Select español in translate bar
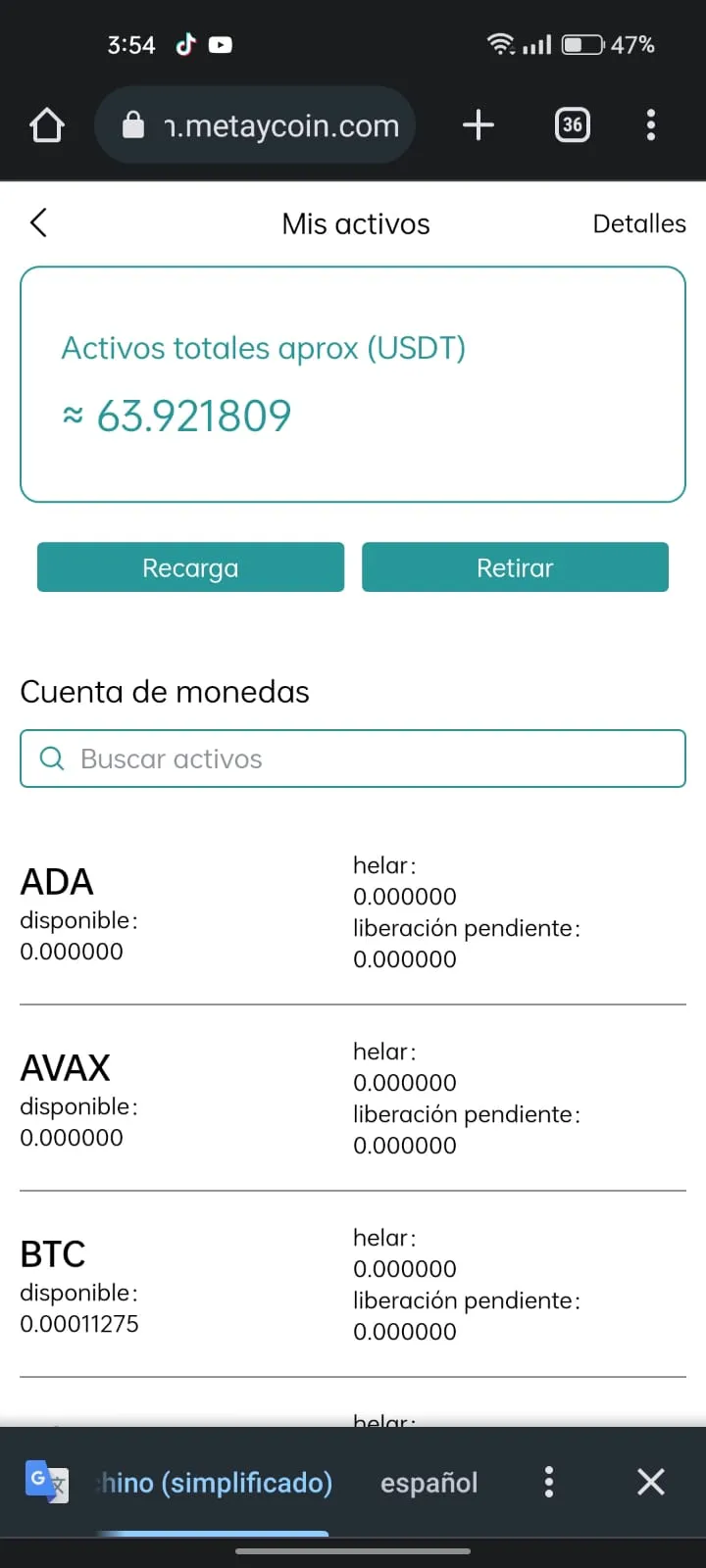The image size is (706, 1568). 429,1483
